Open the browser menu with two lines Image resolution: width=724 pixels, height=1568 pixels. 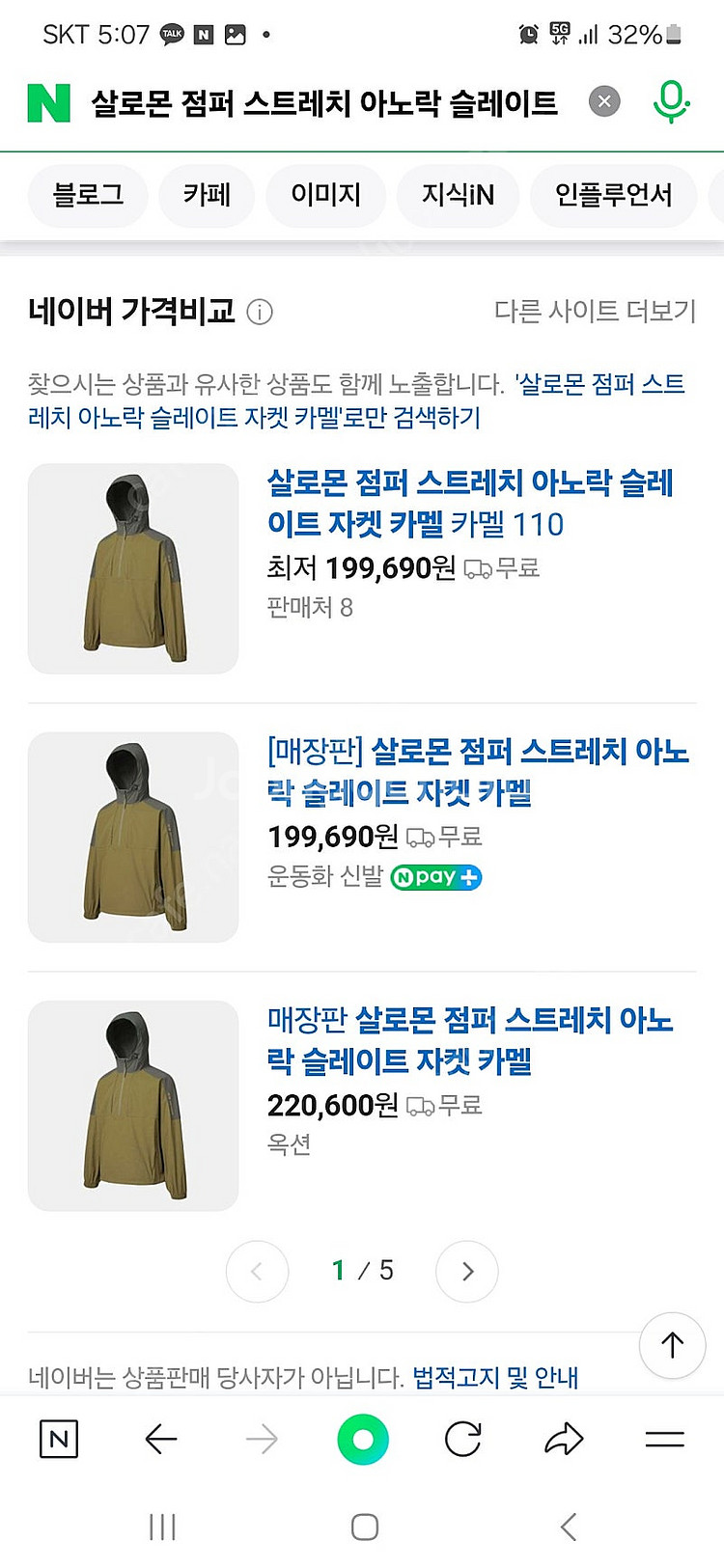point(665,1440)
